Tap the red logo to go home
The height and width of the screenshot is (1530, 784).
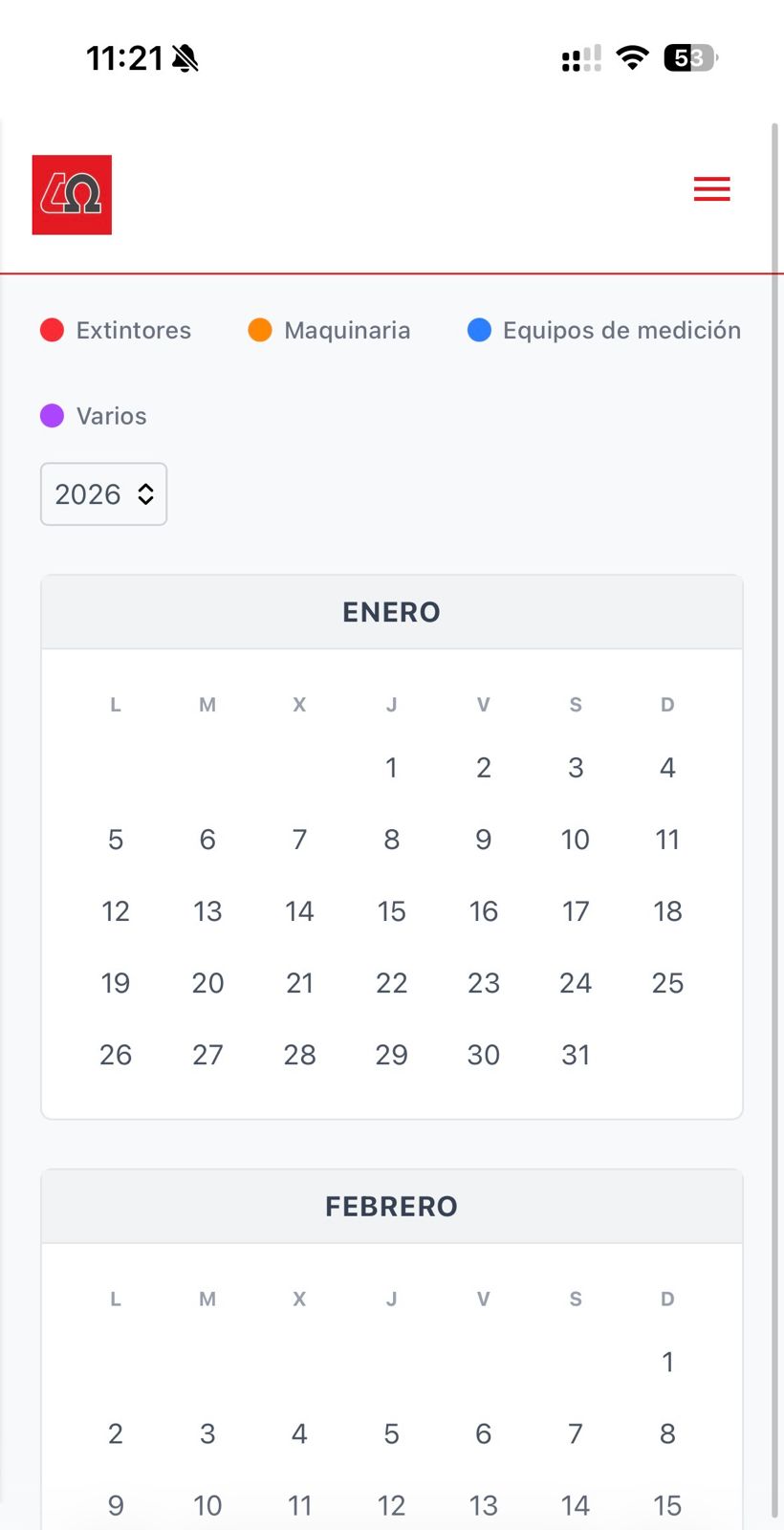click(72, 195)
